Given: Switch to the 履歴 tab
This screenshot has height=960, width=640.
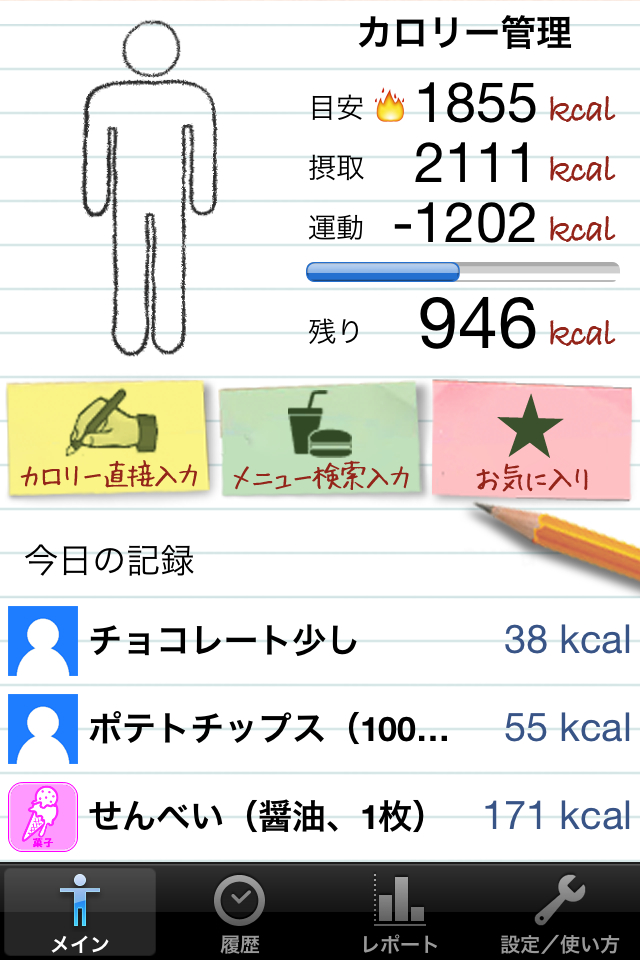Looking at the screenshot, I should click(240, 912).
